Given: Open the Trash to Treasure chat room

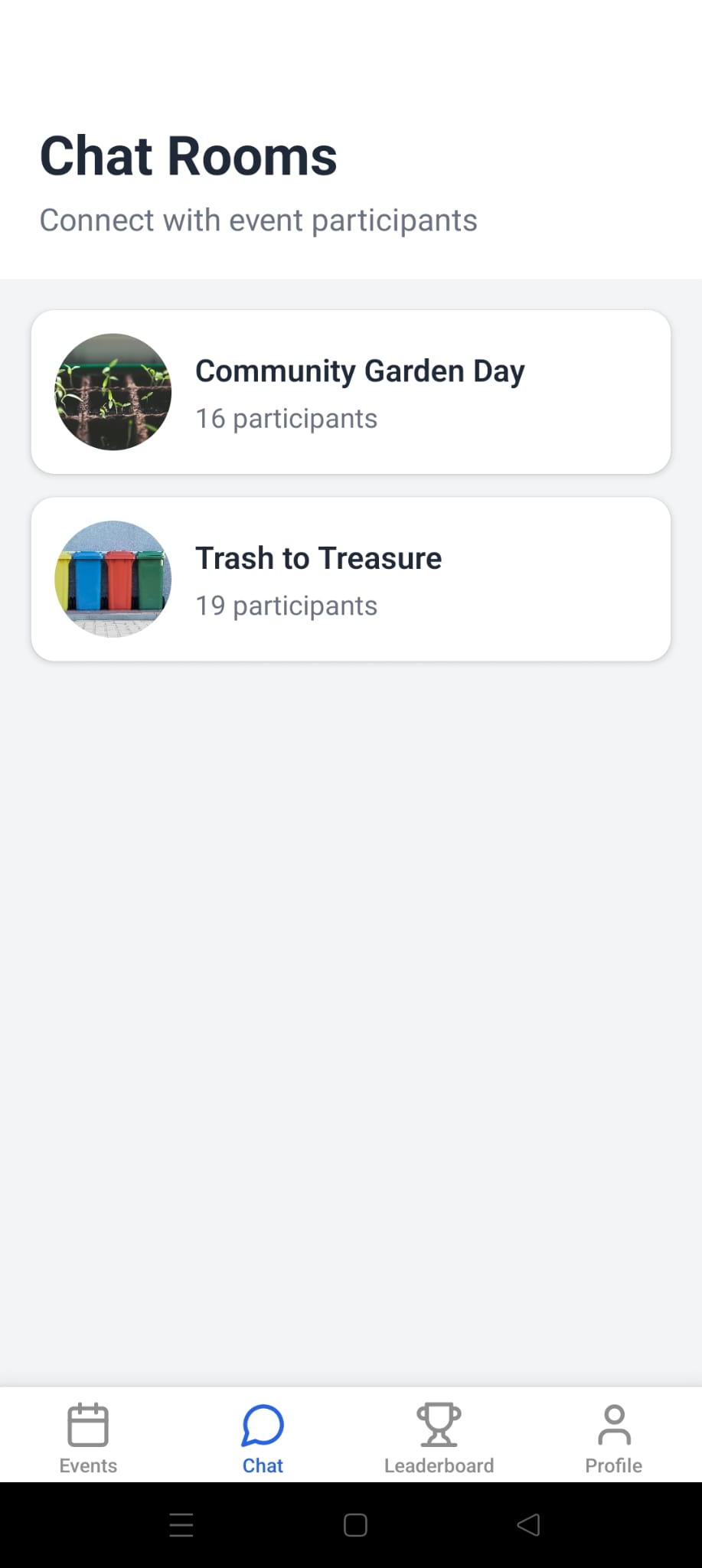Looking at the screenshot, I should coord(351,579).
